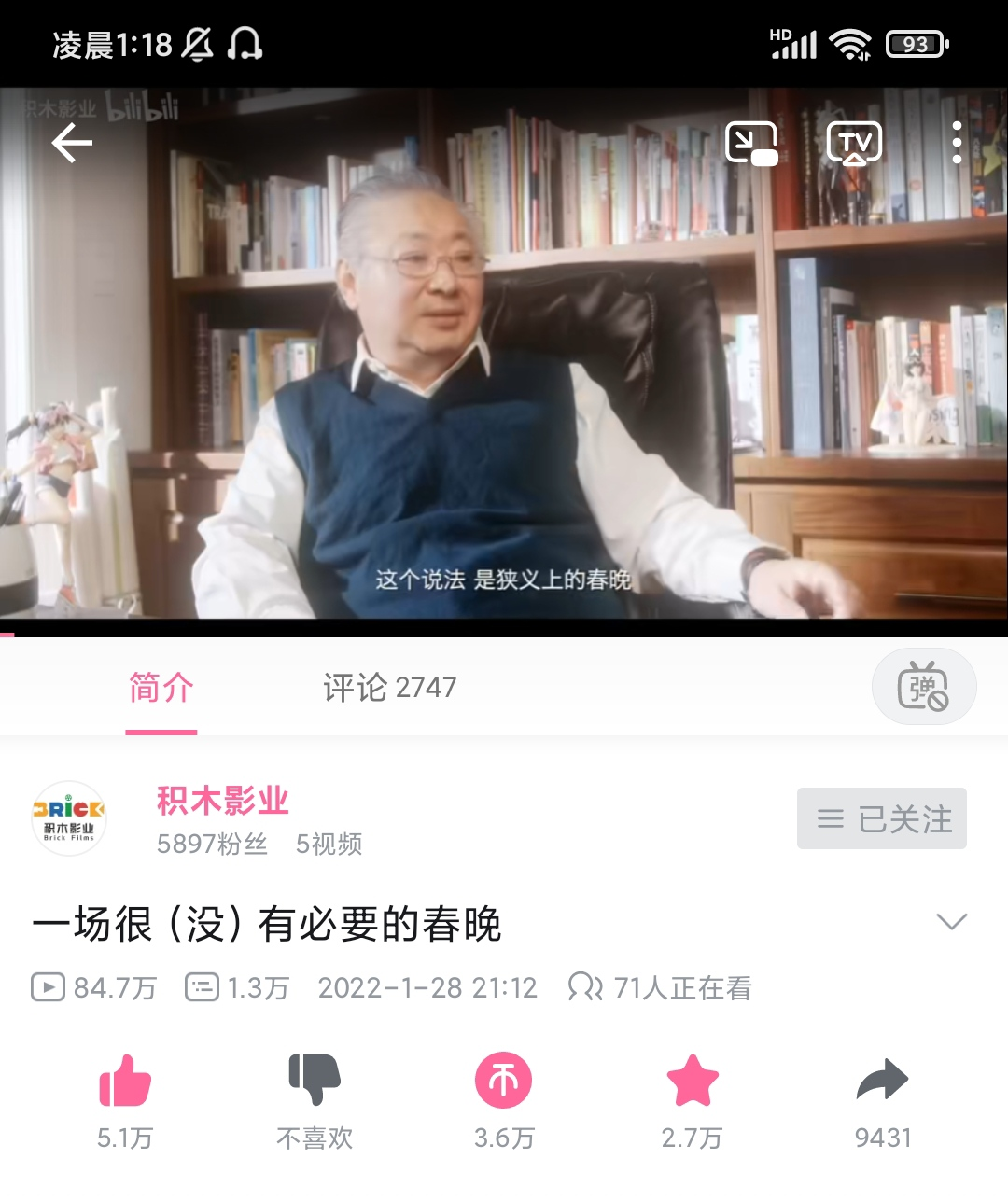The width and height of the screenshot is (1008, 1201).
Task: Favorite the video with star icon
Action: coord(693,1081)
